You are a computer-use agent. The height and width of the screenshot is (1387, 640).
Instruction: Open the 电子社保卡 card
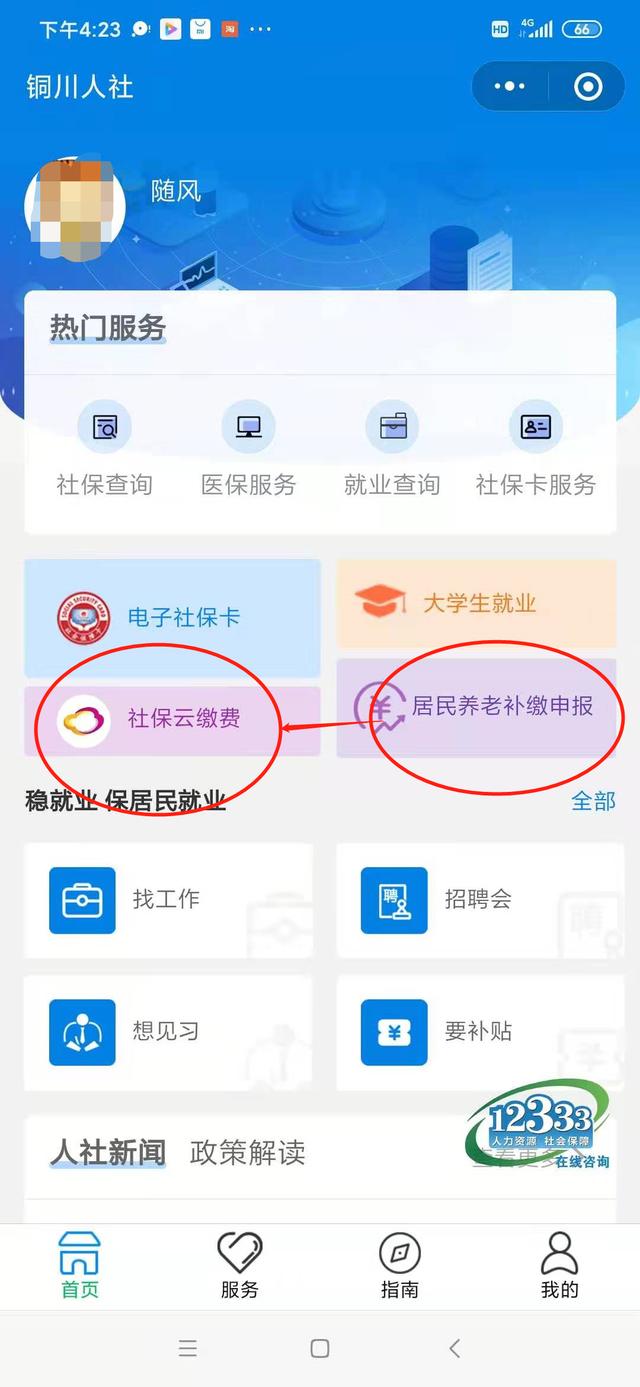[172, 617]
